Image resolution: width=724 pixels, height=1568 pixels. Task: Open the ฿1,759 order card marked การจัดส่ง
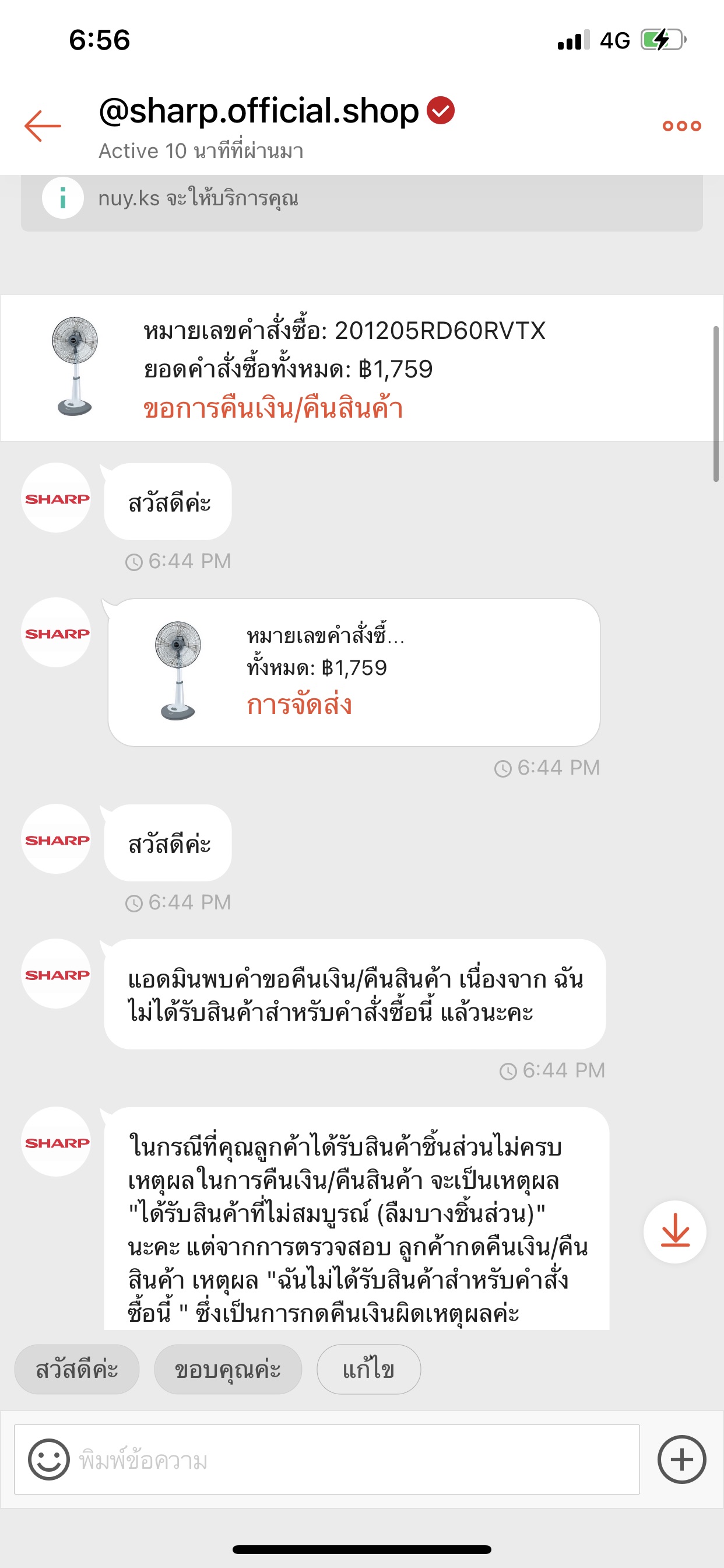click(x=354, y=672)
